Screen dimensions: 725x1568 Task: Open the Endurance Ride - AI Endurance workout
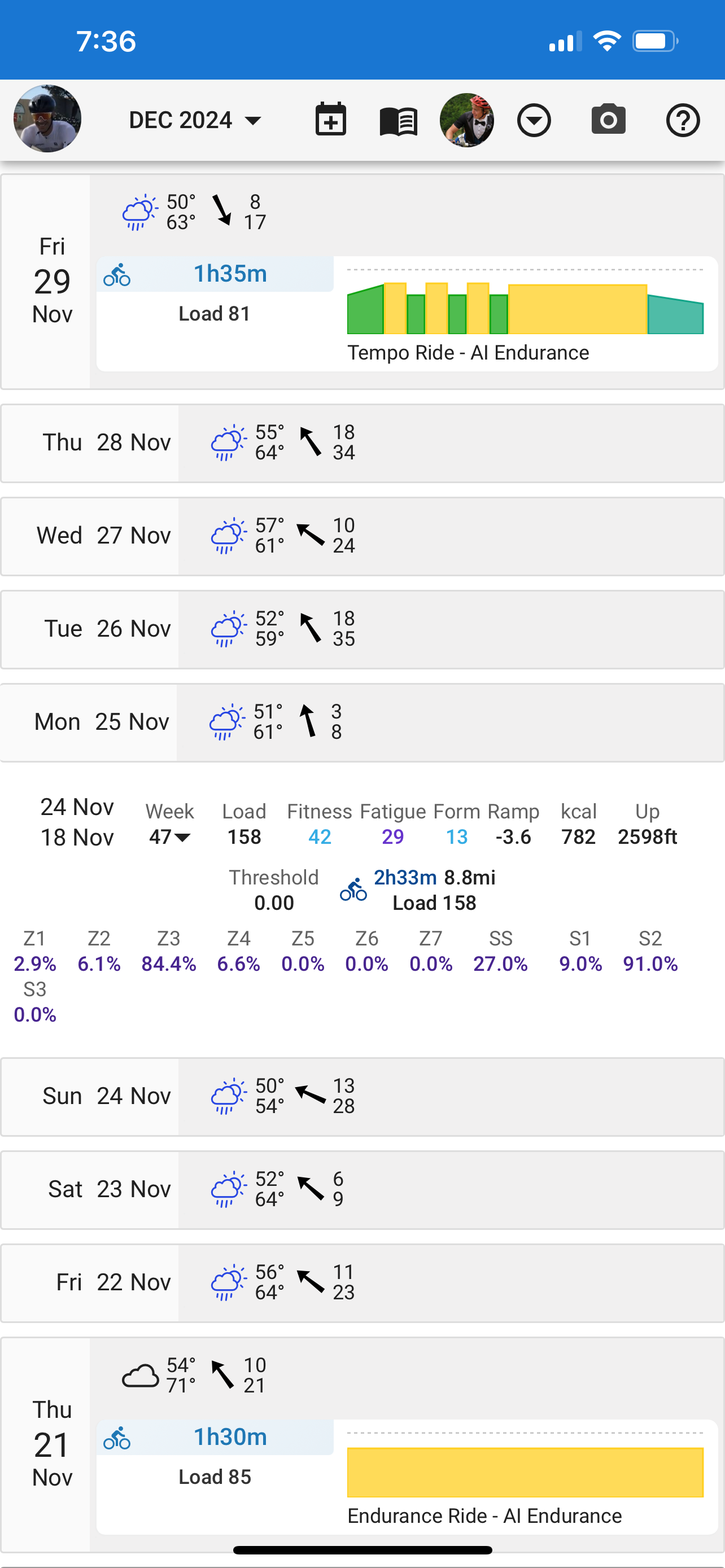coord(407,1477)
